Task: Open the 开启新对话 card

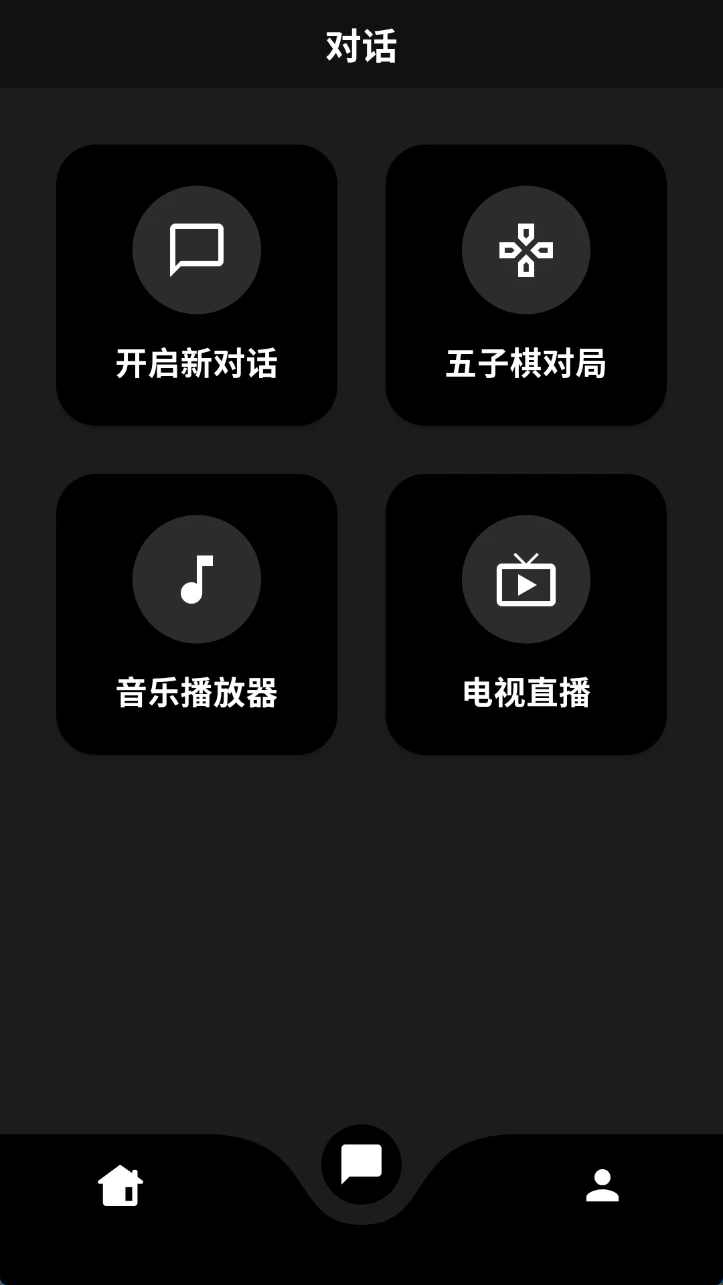Action: 196,285
